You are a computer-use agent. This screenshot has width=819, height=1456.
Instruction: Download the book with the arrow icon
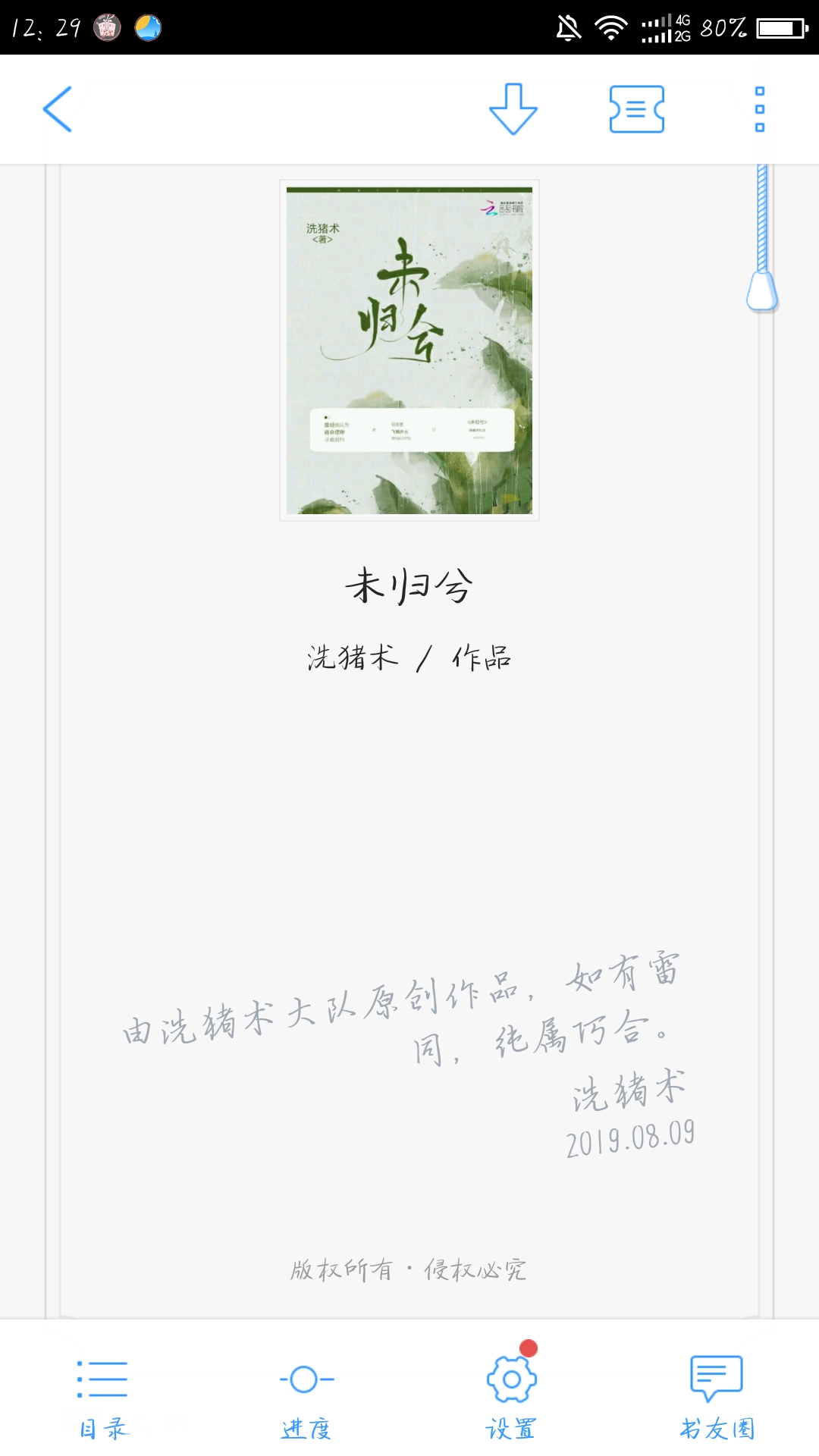[x=513, y=109]
